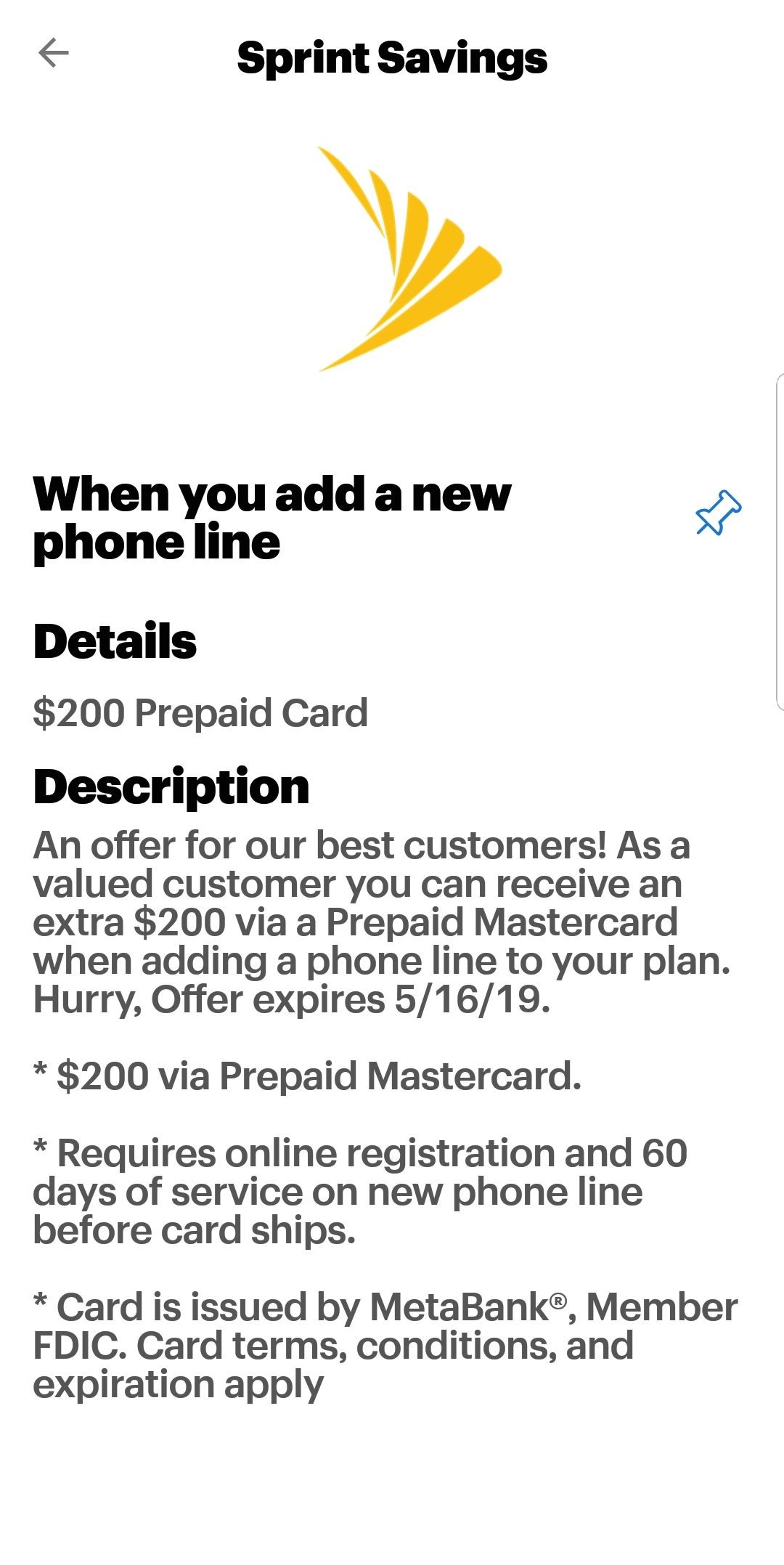Pin this Sprint phone line offer
This screenshot has width=784, height=1565.
click(718, 513)
